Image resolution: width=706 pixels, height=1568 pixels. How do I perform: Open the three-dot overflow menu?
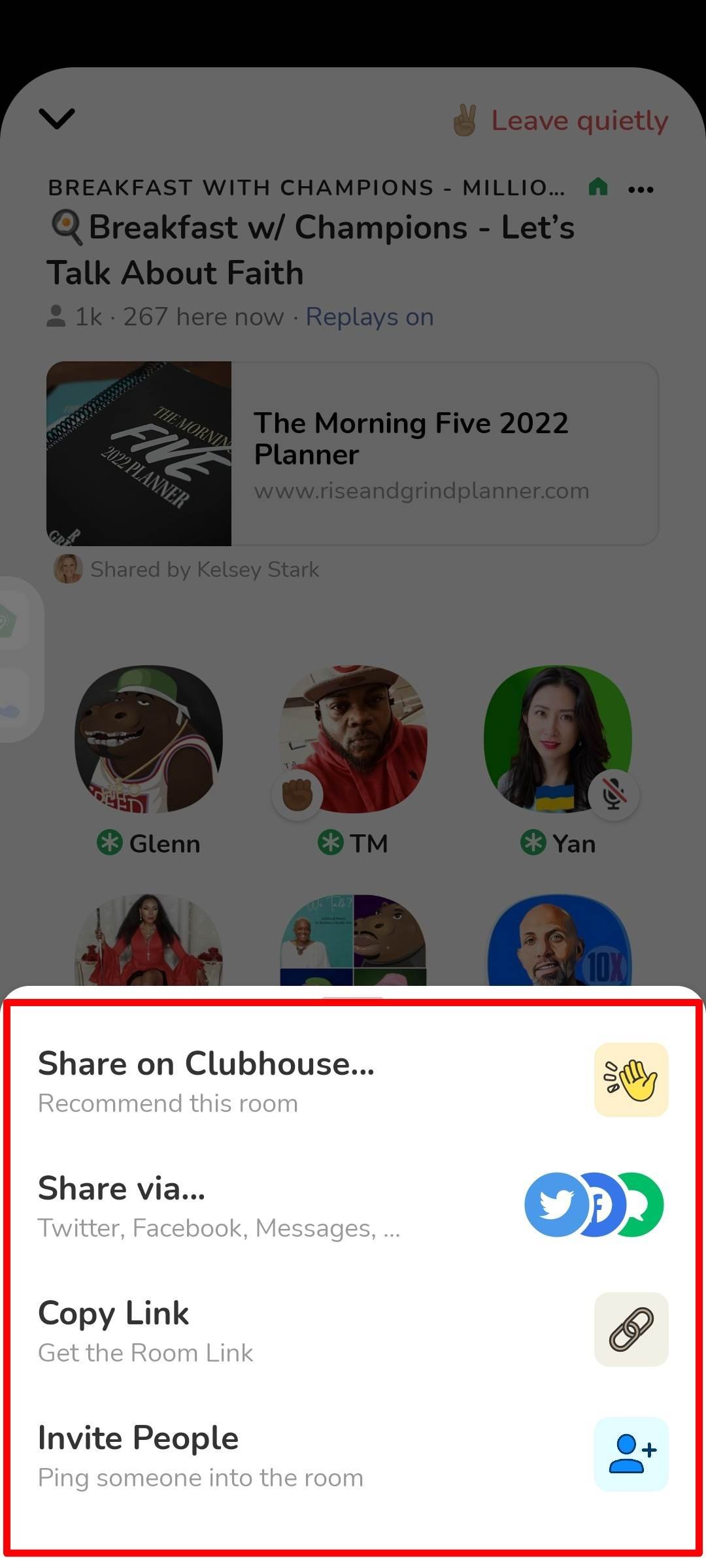click(x=641, y=189)
